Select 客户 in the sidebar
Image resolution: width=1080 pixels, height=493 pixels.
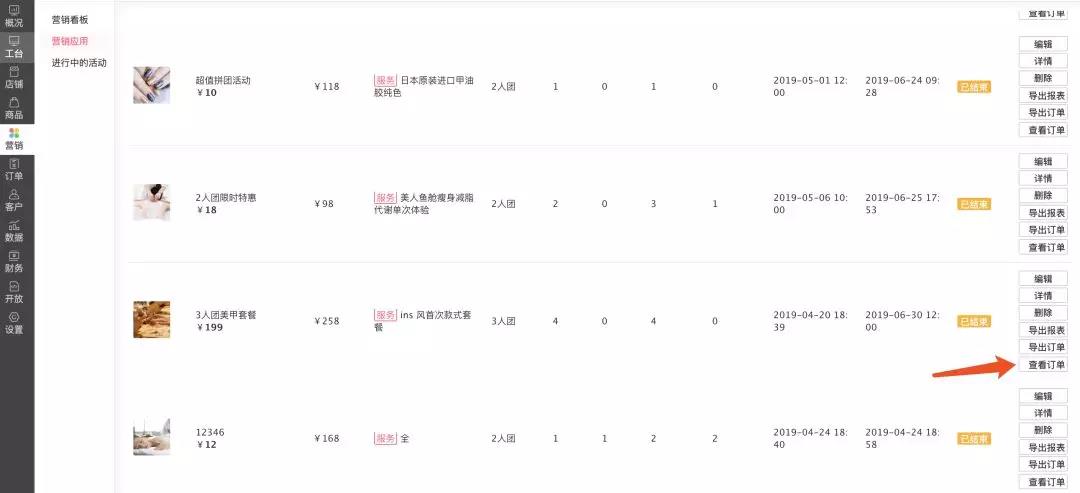[14, 200]
